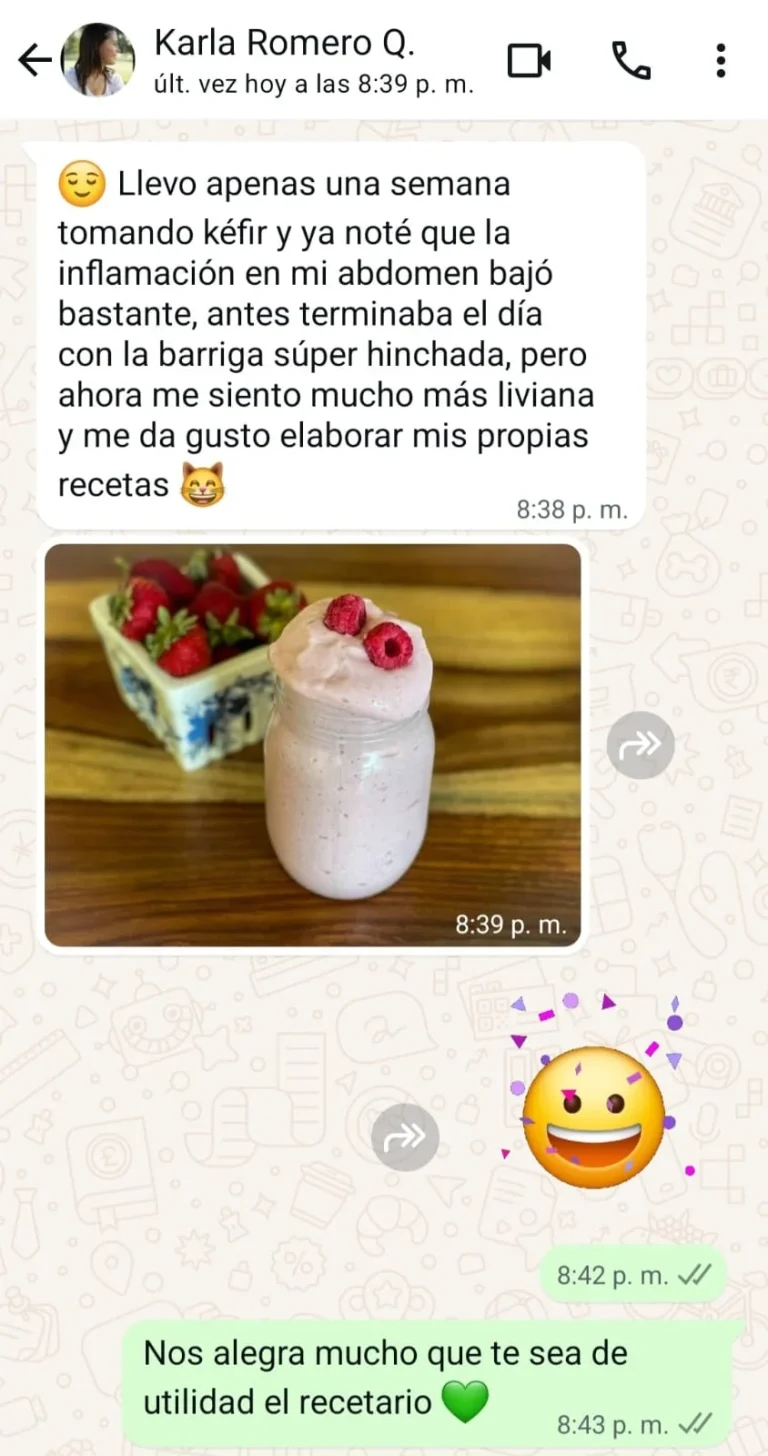Forward the smoothie photo message

(x=640, y=745)
